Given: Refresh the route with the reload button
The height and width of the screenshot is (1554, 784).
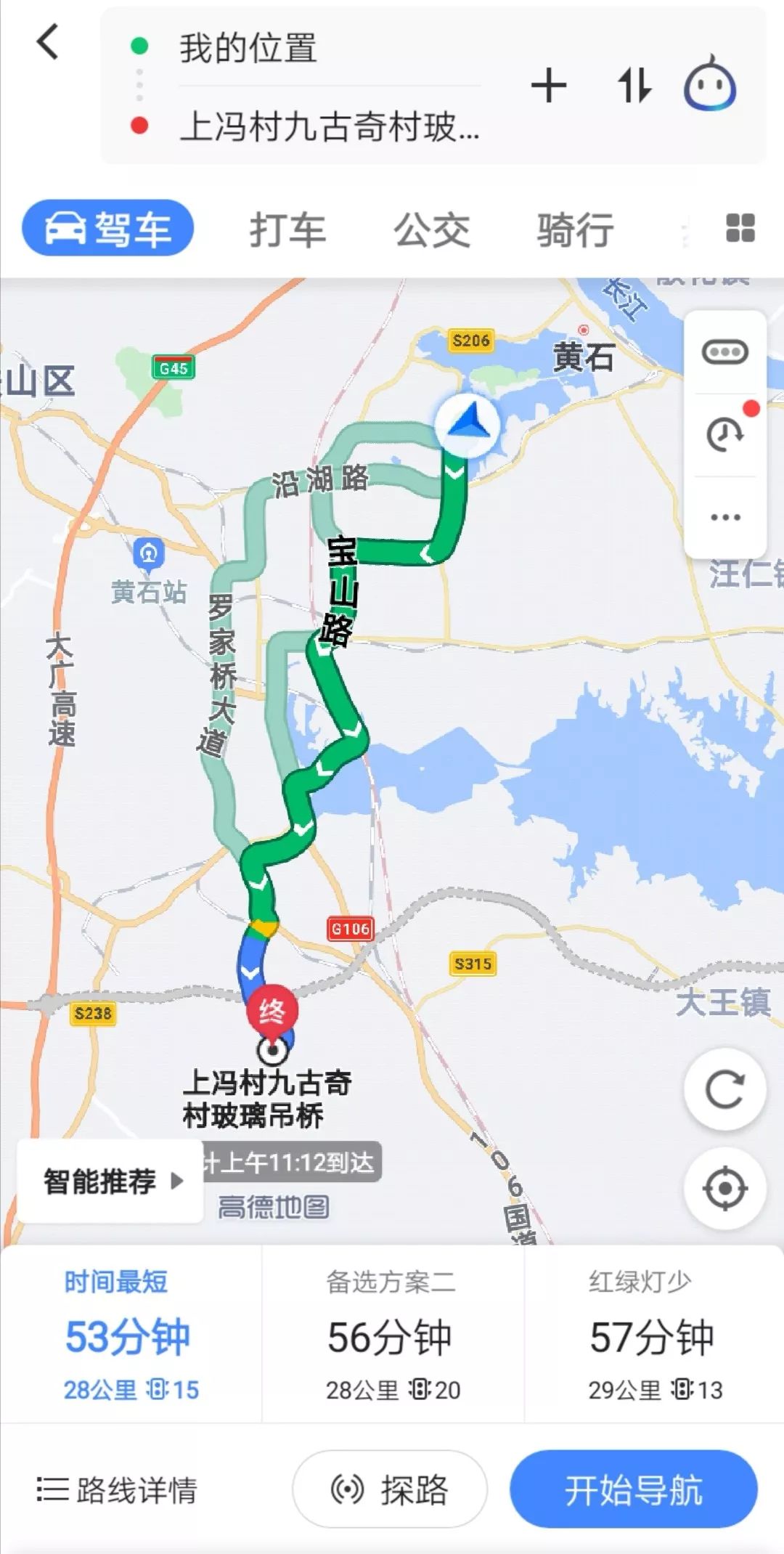Looking at the screenshot, I should point(724,1089).
